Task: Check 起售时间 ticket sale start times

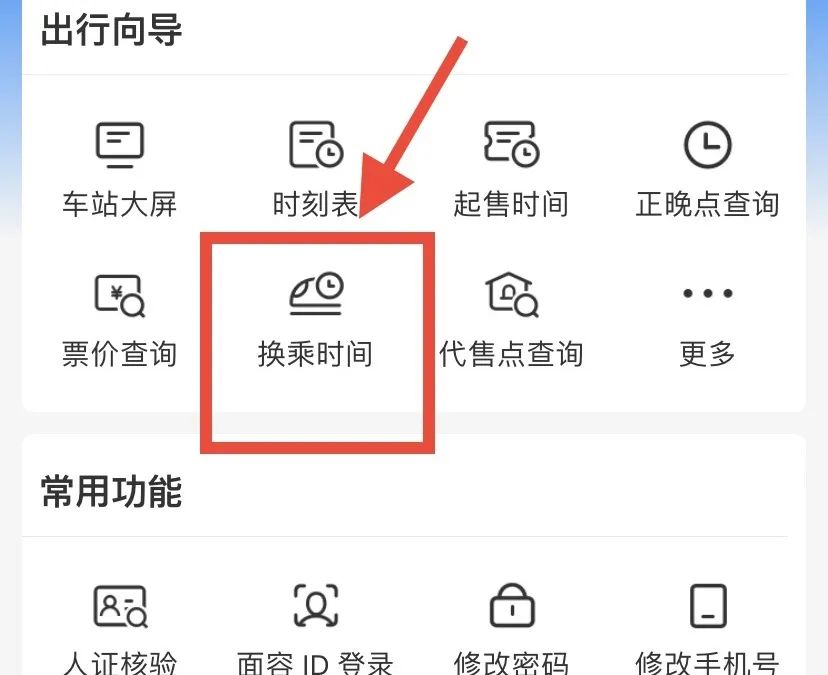Action: click(x=511, y=168)
